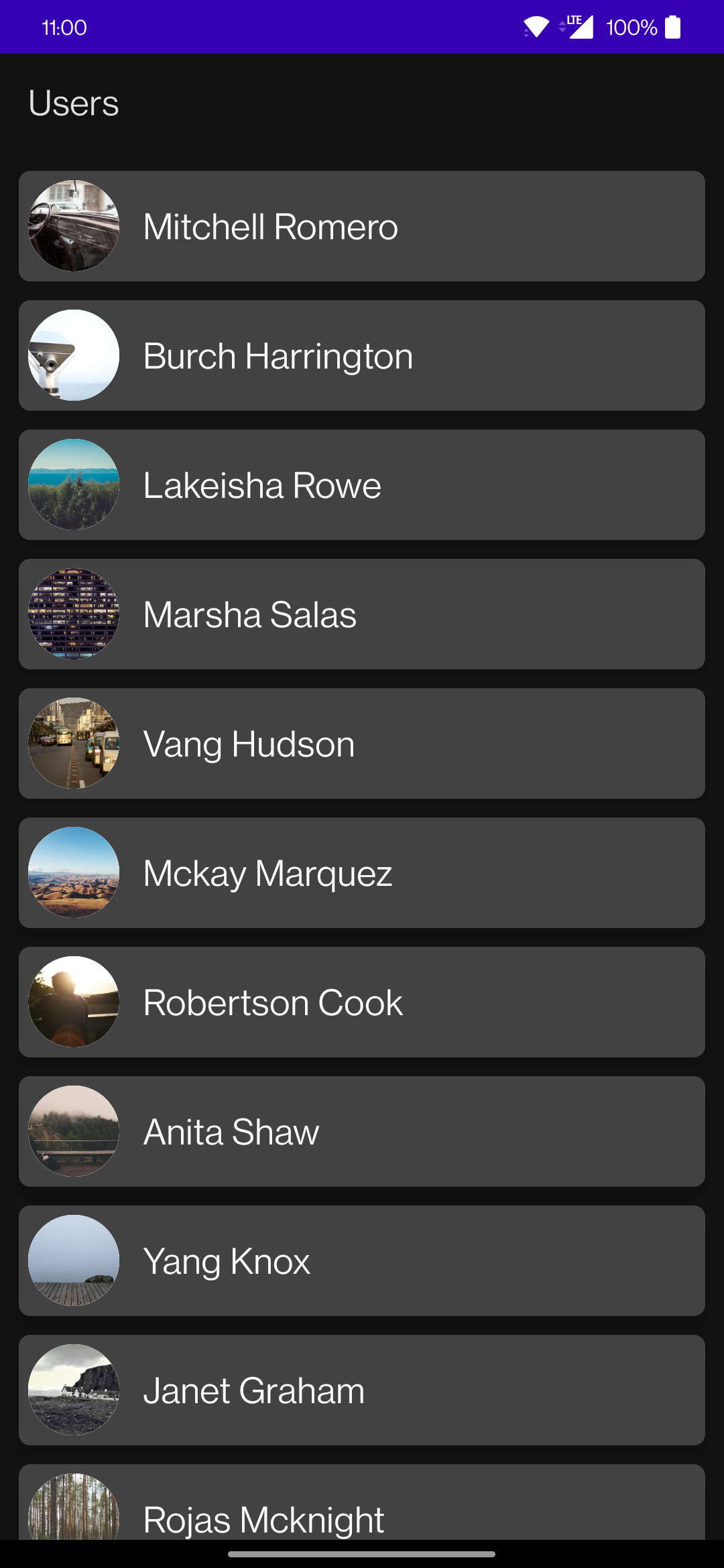The width and height of the screenshot is (724, 1568).
Task: Select user Robertson Cook
Action: 362,1002
